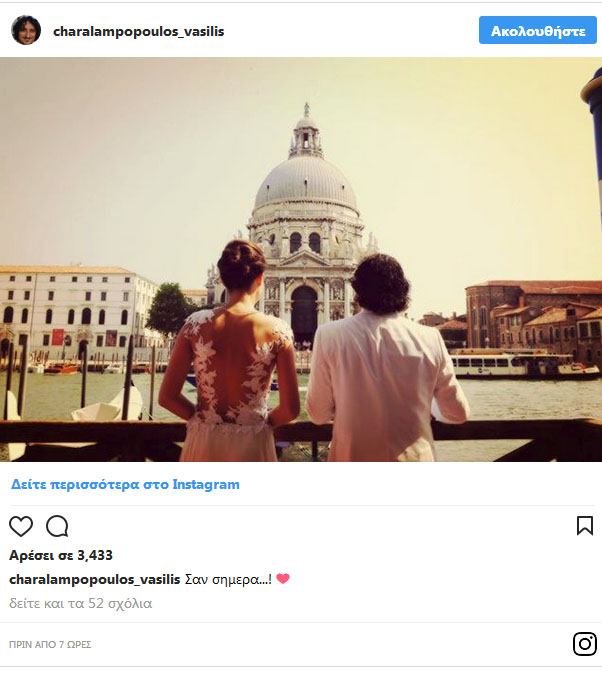This screenshot has width=602, height=673.
Task: Open the Instagram logo icon at bottom
Action: [x=585, y=644]
